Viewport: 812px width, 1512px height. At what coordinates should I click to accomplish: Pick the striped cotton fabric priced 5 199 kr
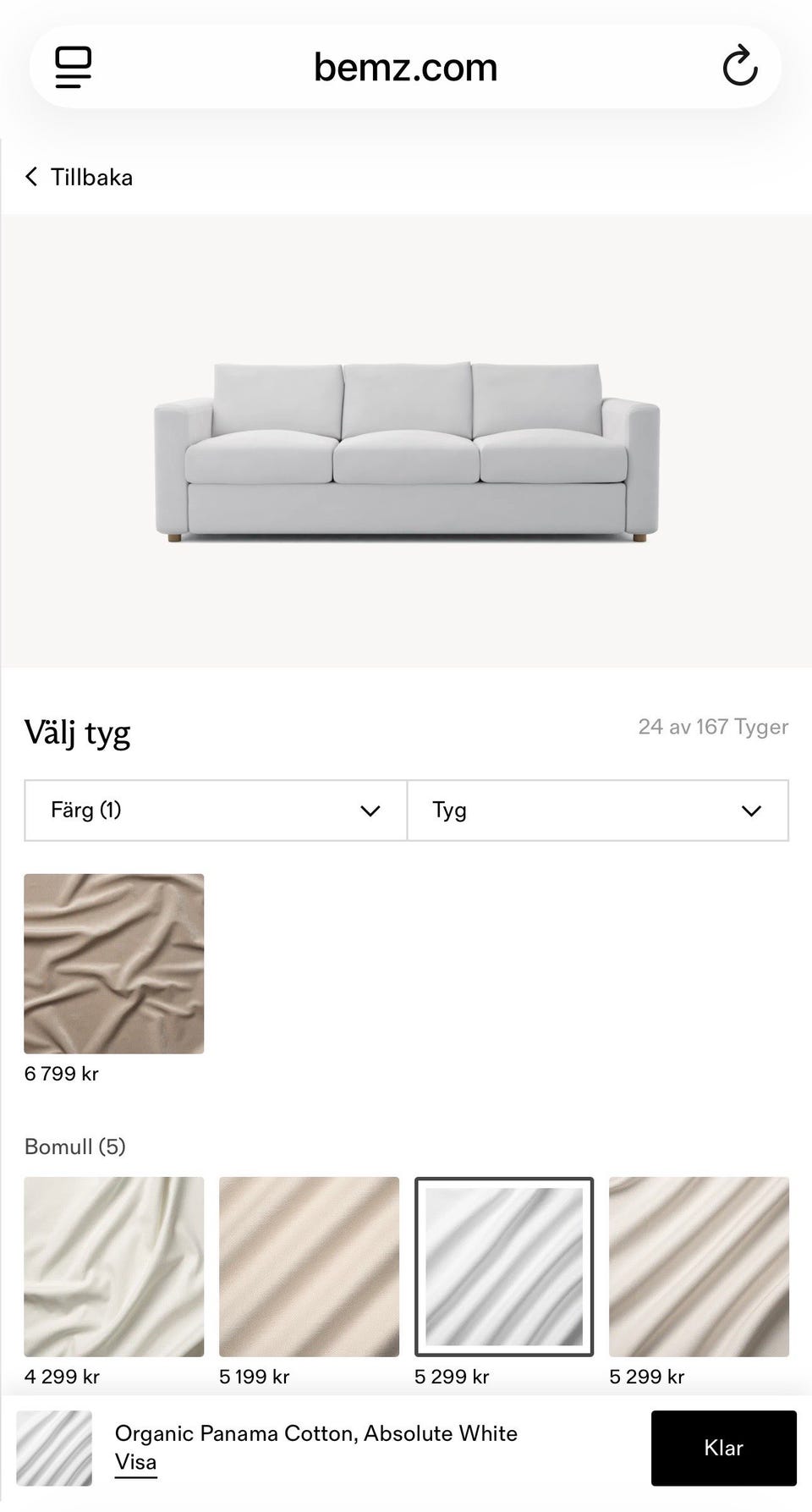(309, 1265)
